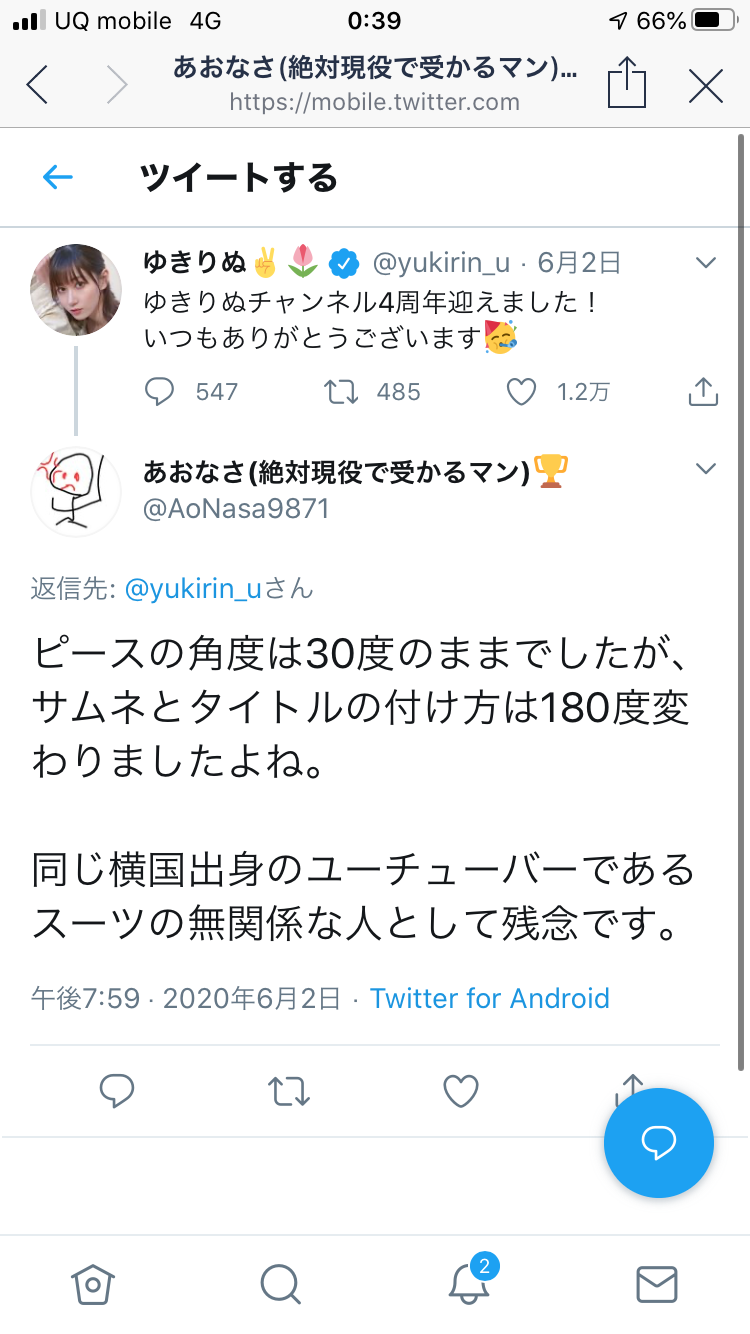Screen dimensions: 750x1334
Task: Open the browser share sheet
Action: (x=627, y=84)
